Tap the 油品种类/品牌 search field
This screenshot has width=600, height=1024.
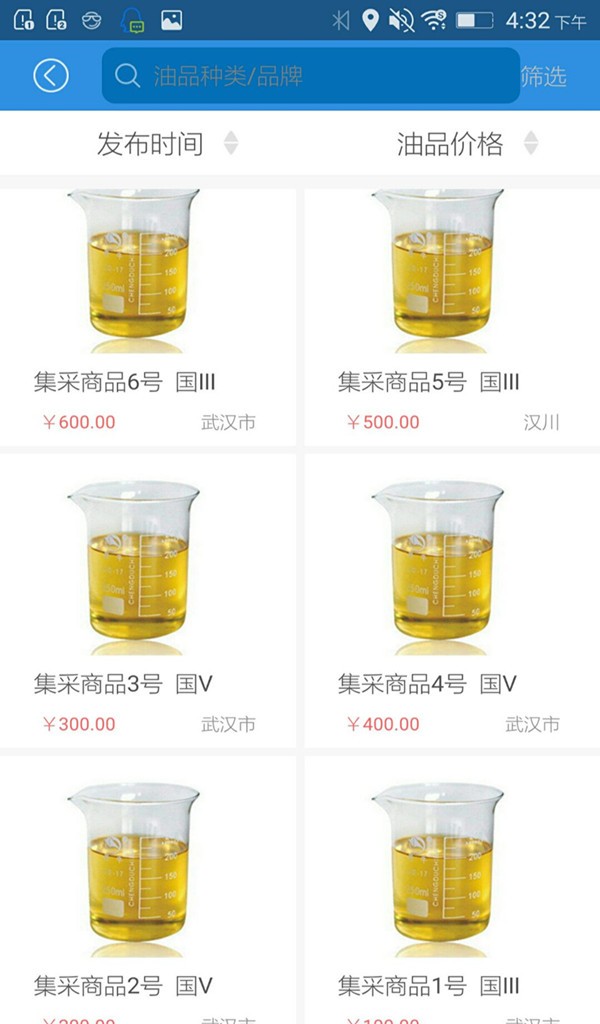click(x=310, y=76)
